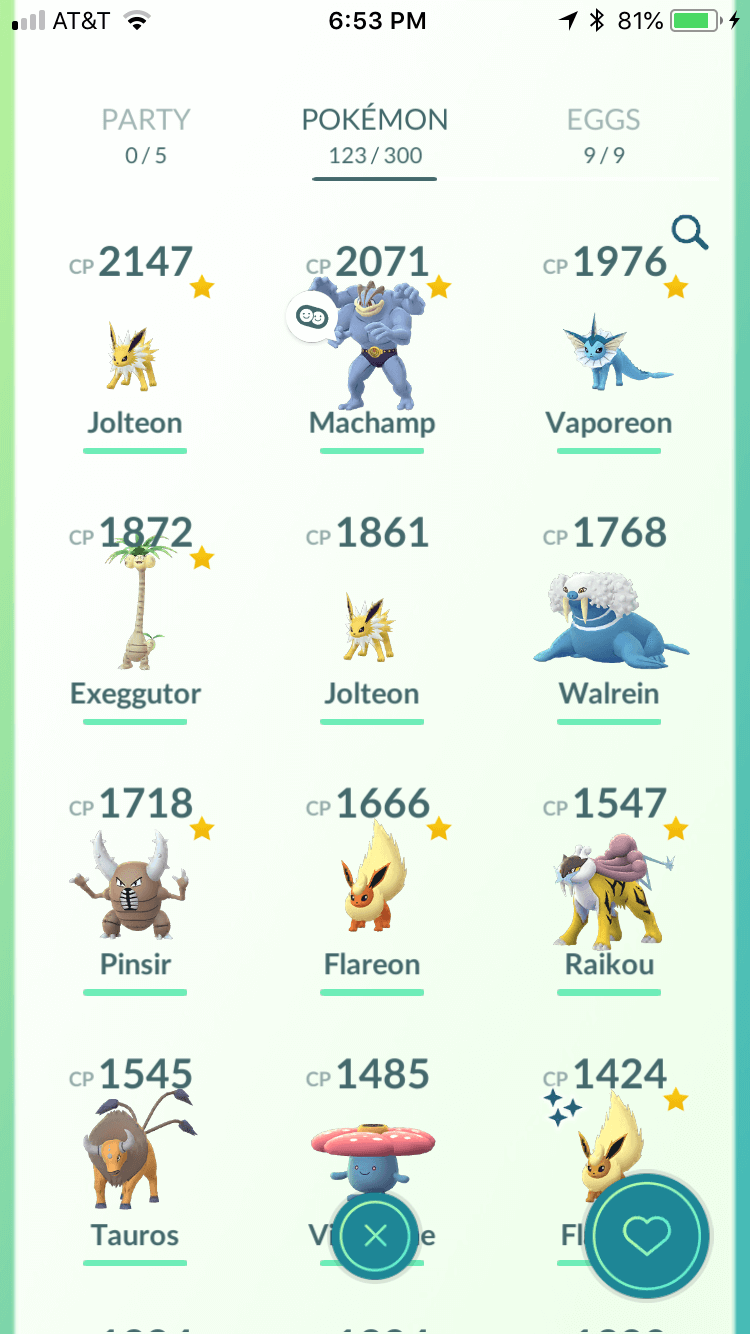Select the Pokémon tab
Image resolution: width=750 pixels, height=1334 pixels.
[375, 136]
